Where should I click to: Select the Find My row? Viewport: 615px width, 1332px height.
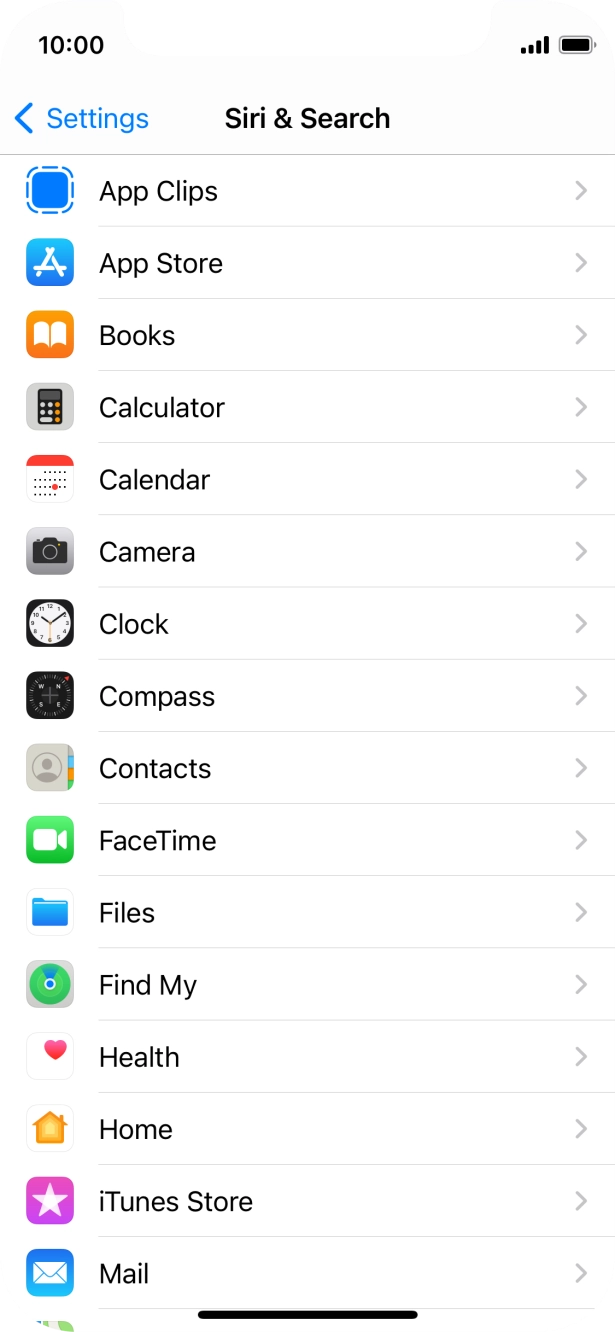click(307, 985)
